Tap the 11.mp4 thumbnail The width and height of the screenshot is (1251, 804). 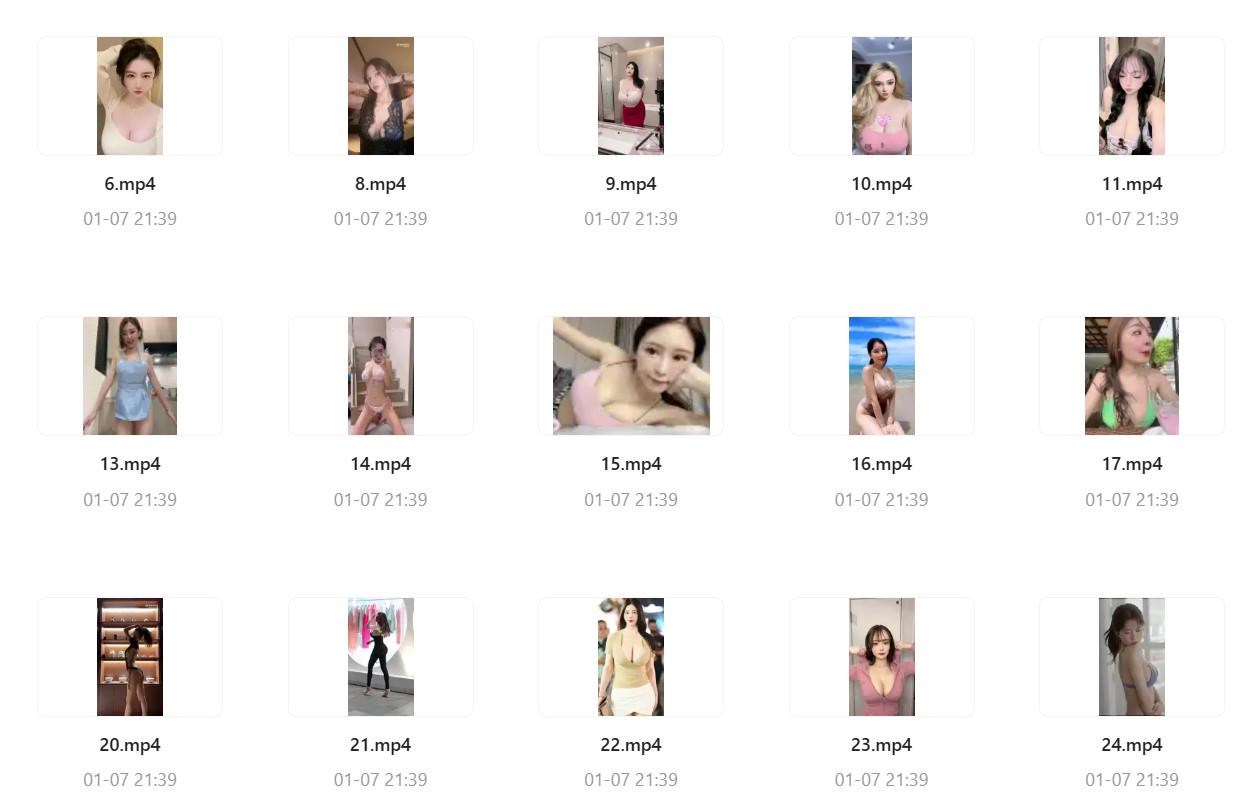pyautogui.click(x=1132, y=96)
